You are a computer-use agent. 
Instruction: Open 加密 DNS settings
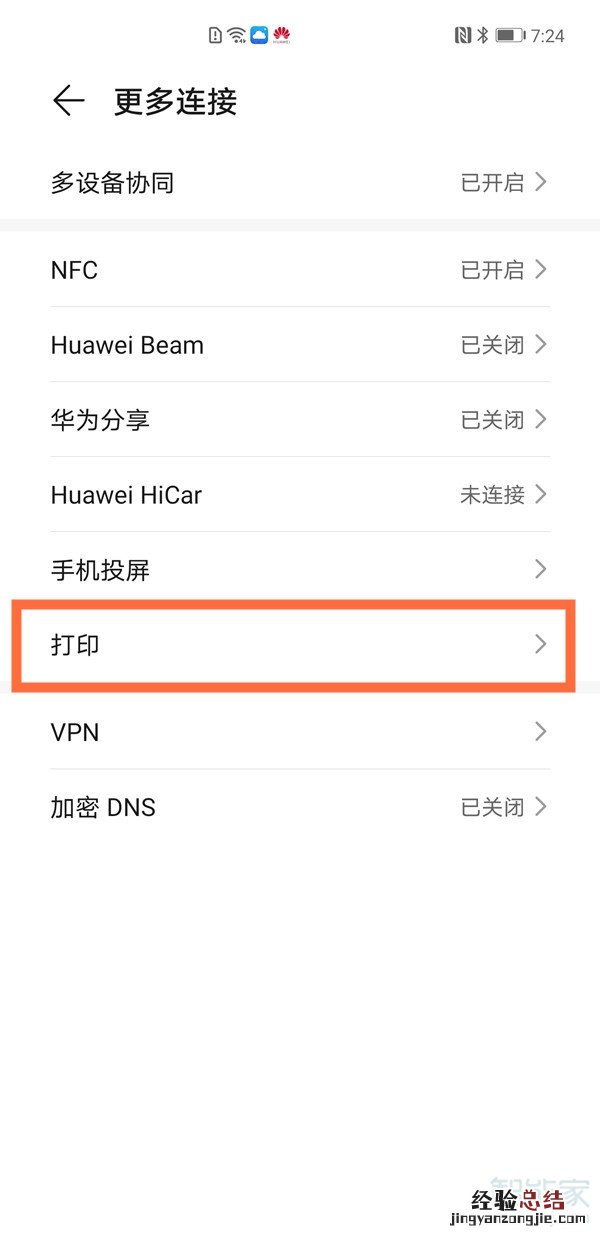coord(300,807)
